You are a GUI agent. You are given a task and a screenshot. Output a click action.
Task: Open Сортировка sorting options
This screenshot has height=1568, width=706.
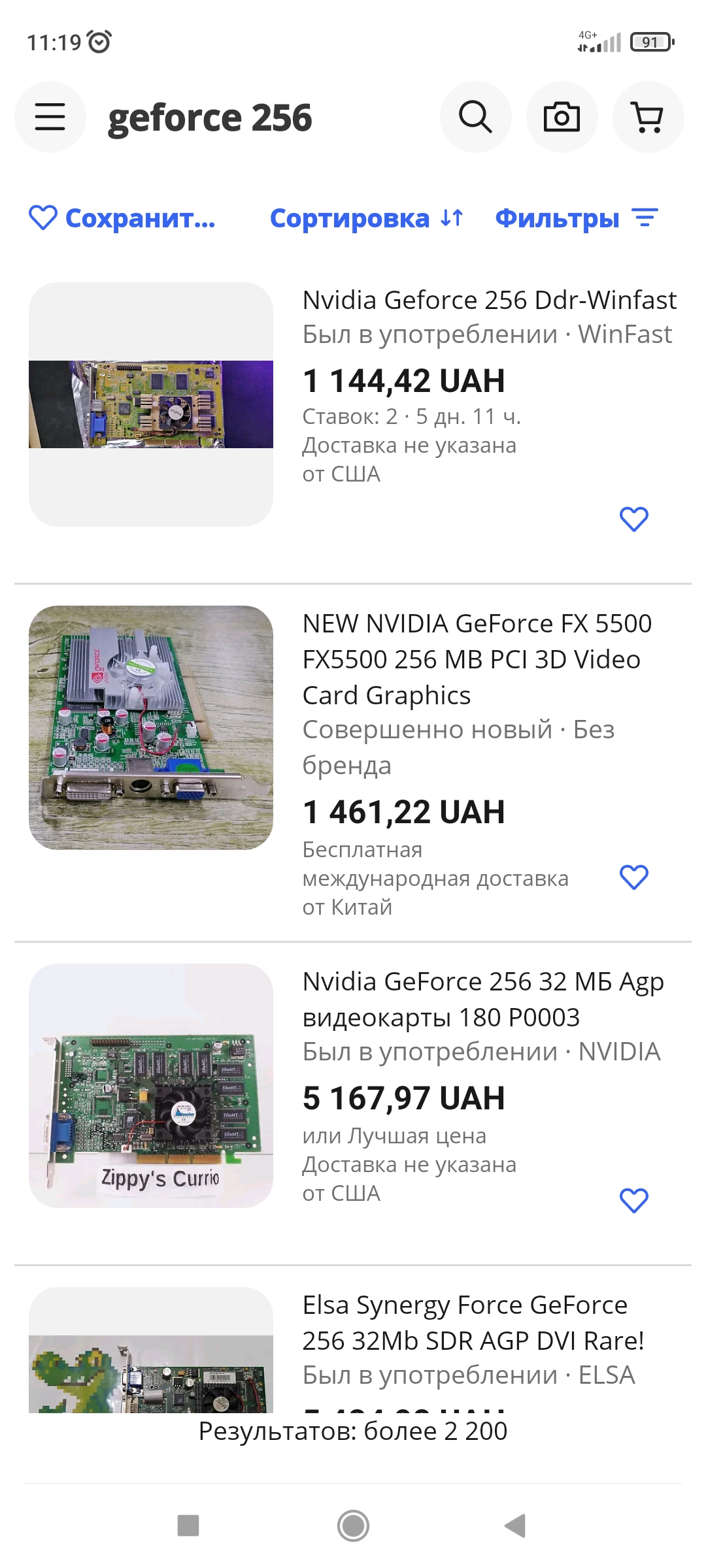pyautogui.click(x=366, y=218)
